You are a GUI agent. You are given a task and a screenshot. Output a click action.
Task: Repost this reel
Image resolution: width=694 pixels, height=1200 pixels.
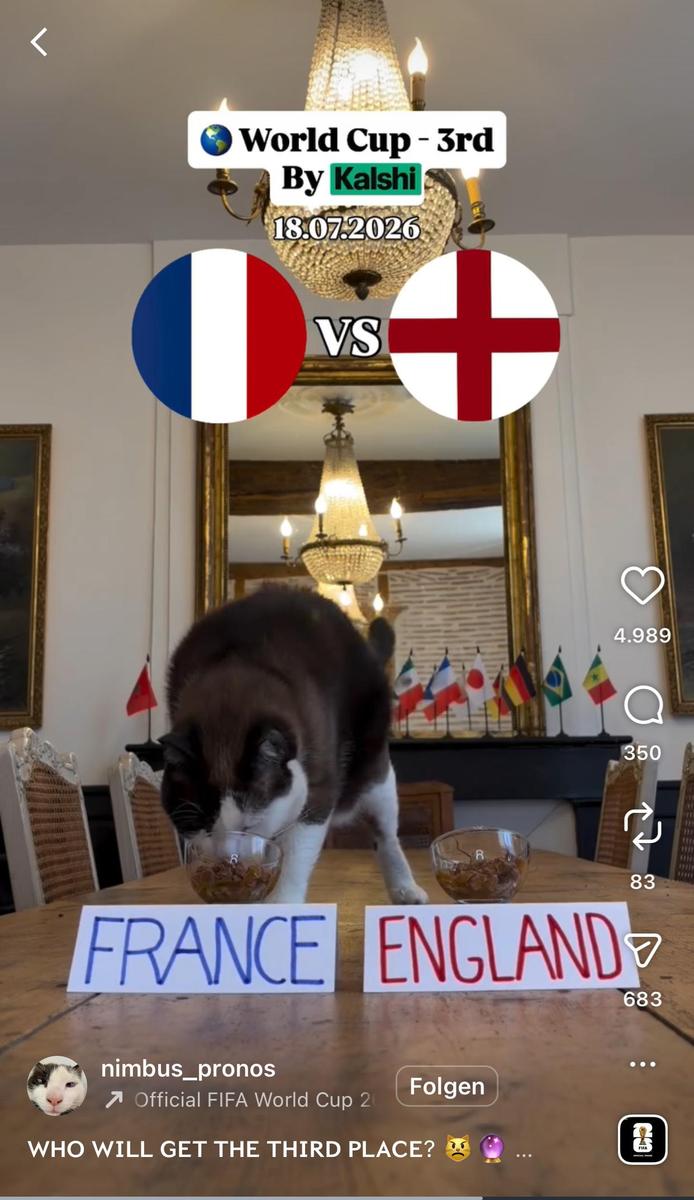pyautogui.click(x=642, y=826)
